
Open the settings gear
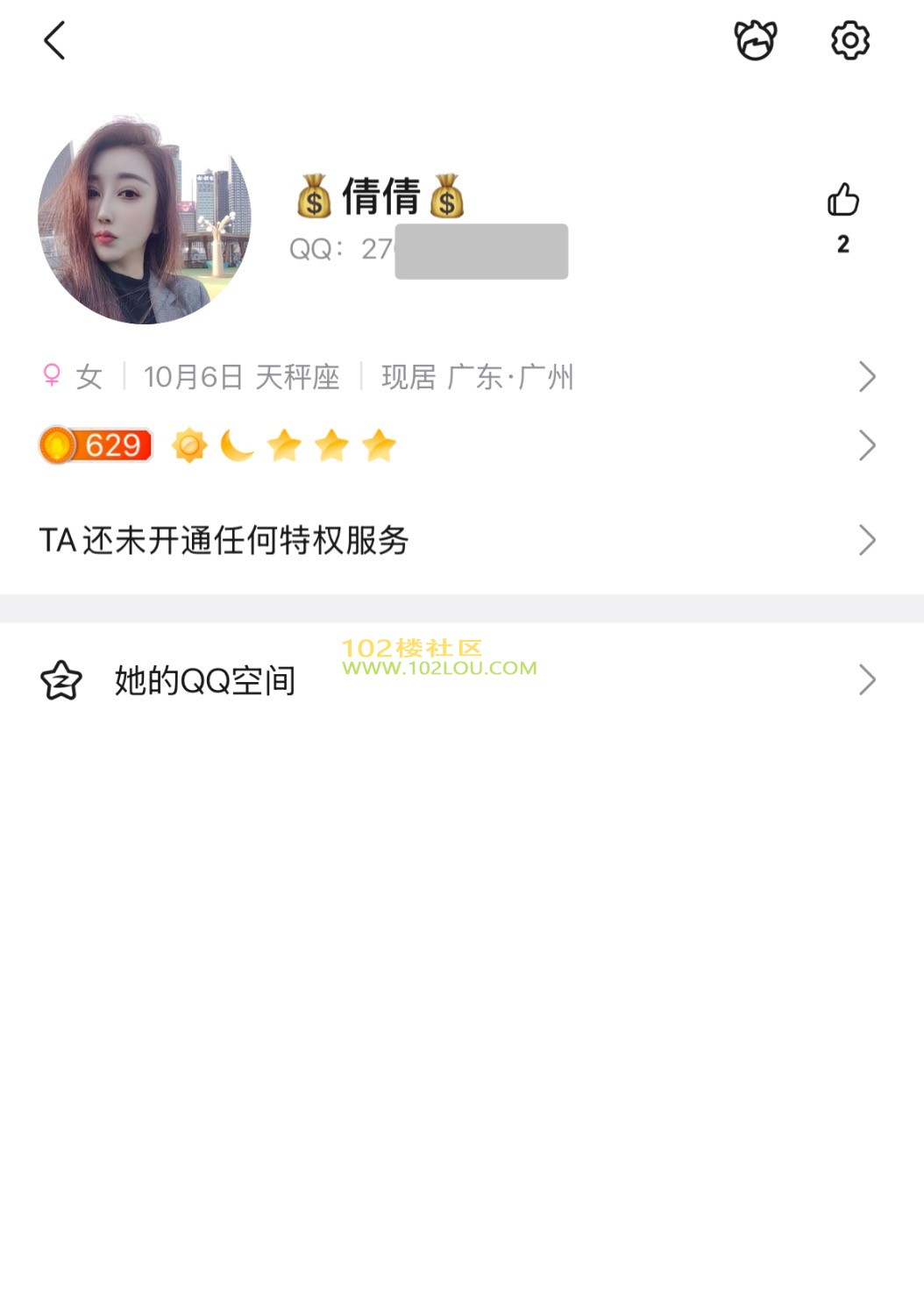pos(849,40)
